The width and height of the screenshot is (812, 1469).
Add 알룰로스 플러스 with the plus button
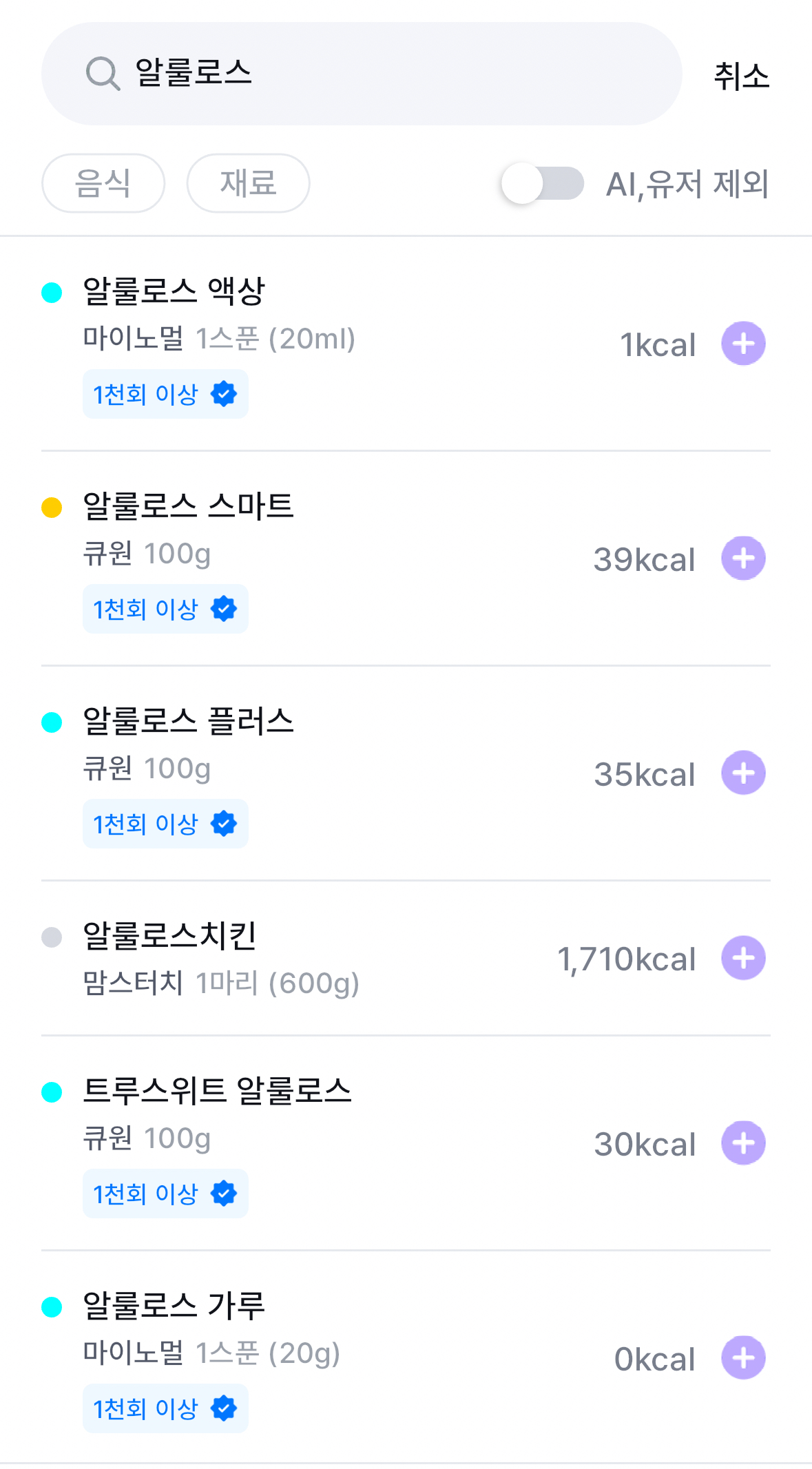743,773
